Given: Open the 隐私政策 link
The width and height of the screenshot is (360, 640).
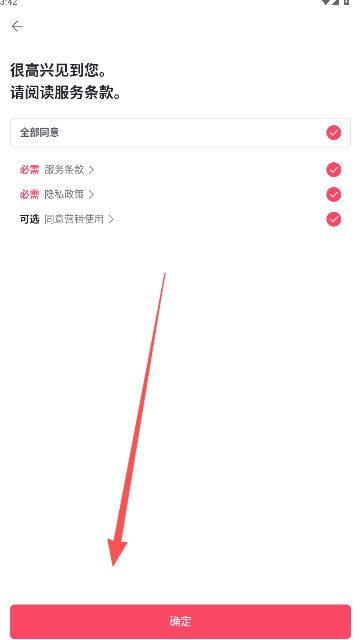Looking at the screenshot, I should [x=69, y=195].
